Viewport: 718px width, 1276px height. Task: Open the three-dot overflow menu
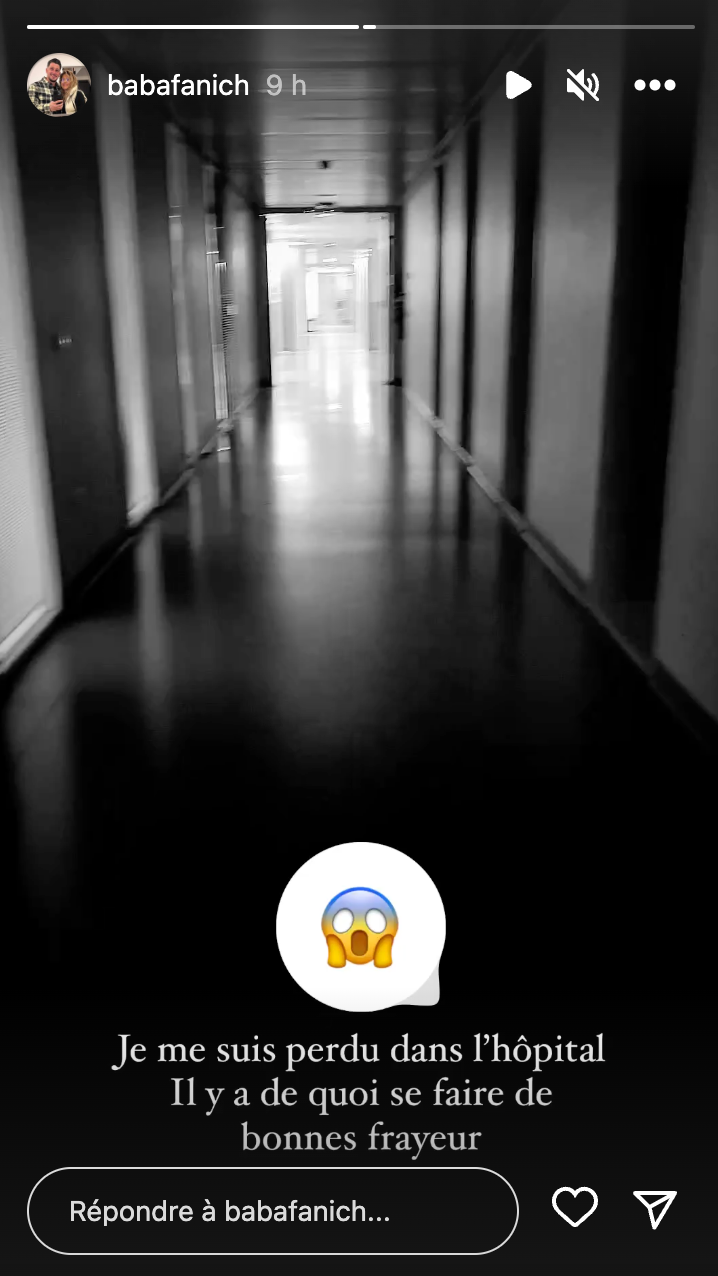pyautogui.click(x=655, y=86)
